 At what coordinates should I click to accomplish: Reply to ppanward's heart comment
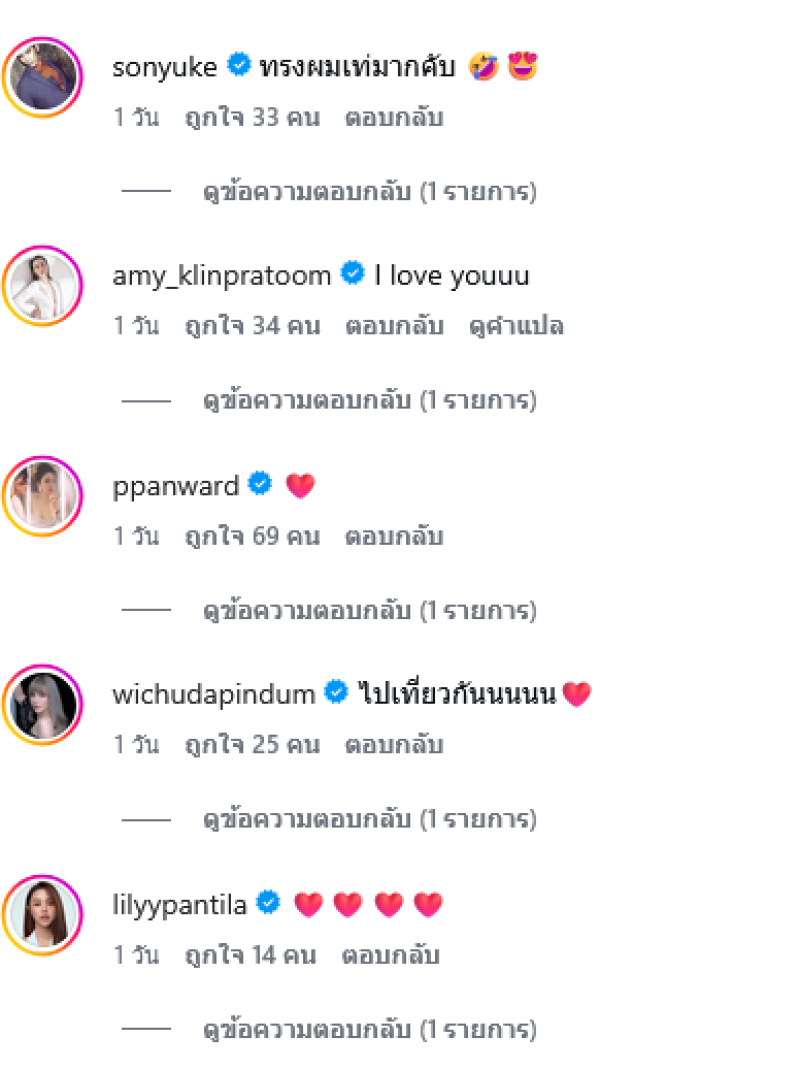coord(394,537)
